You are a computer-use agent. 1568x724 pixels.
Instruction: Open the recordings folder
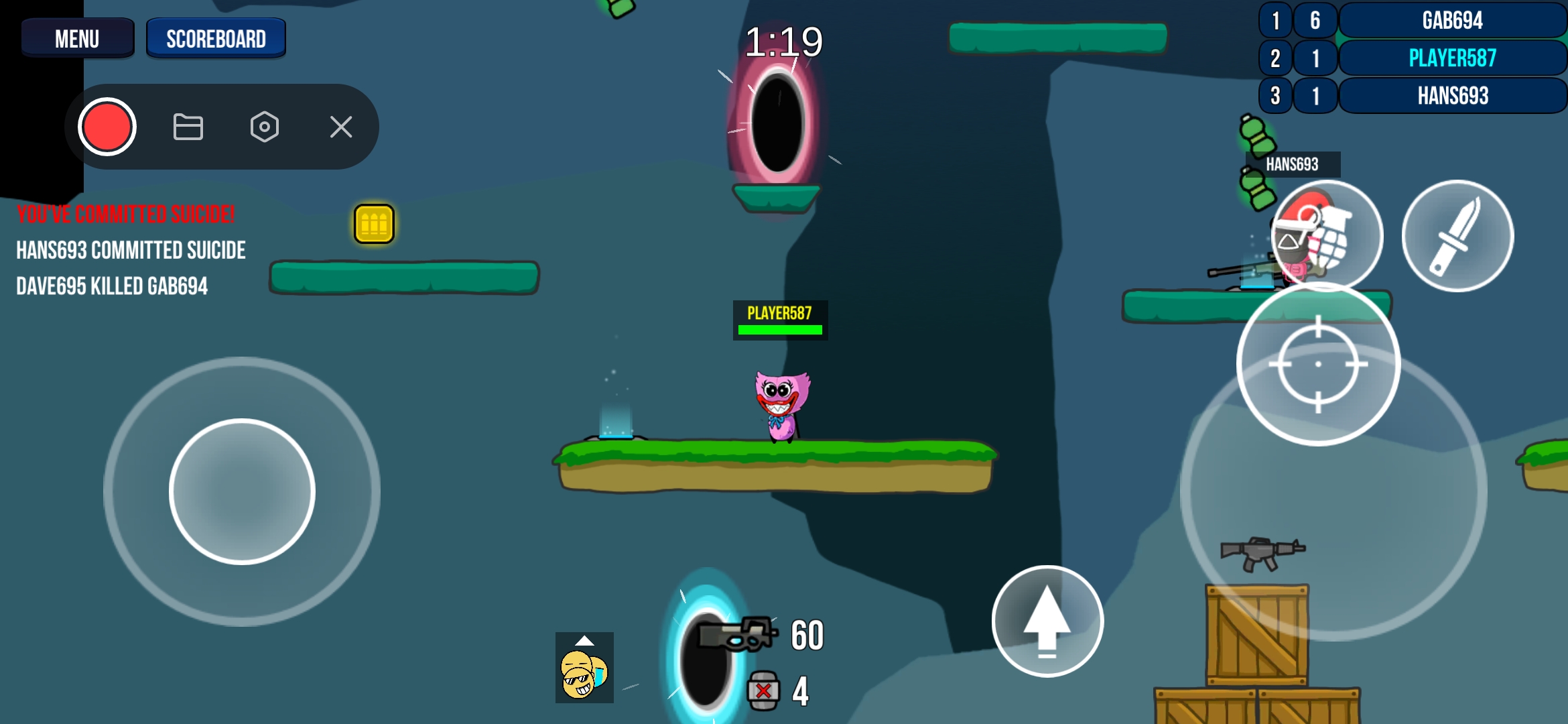click(188, 127)
